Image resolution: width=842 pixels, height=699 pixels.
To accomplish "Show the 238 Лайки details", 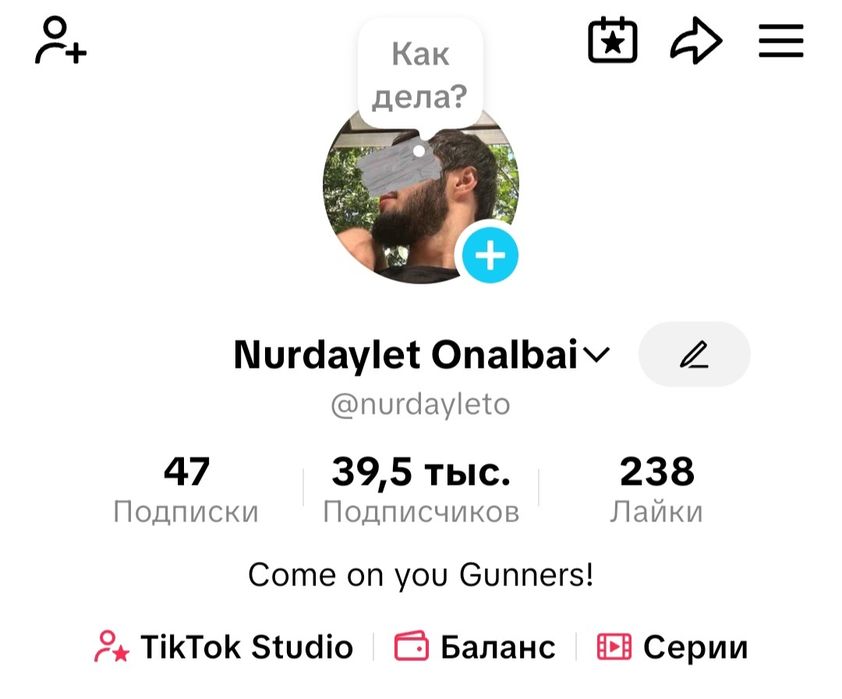I will tap(656, 489).
